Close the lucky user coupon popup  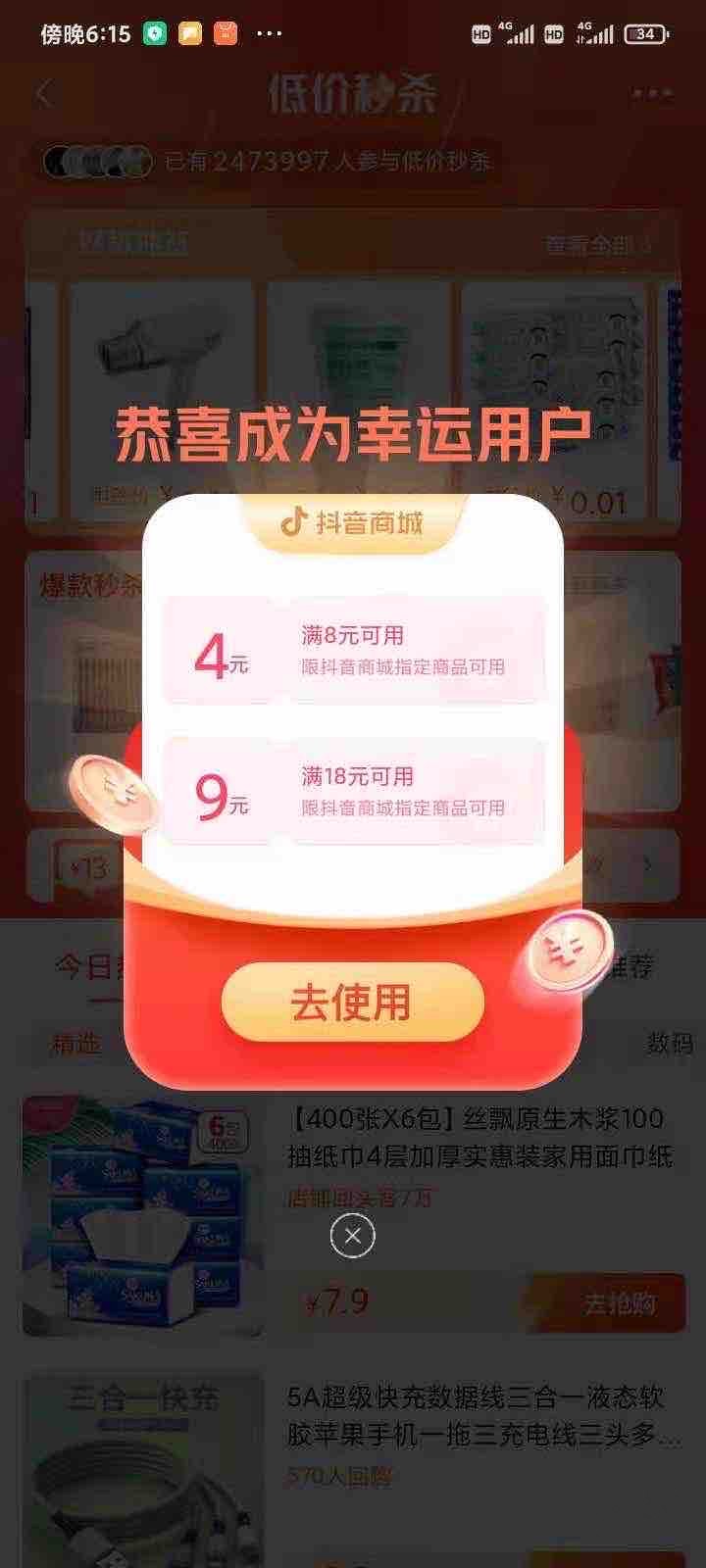pyautogui.click(x=353, y=1236)
